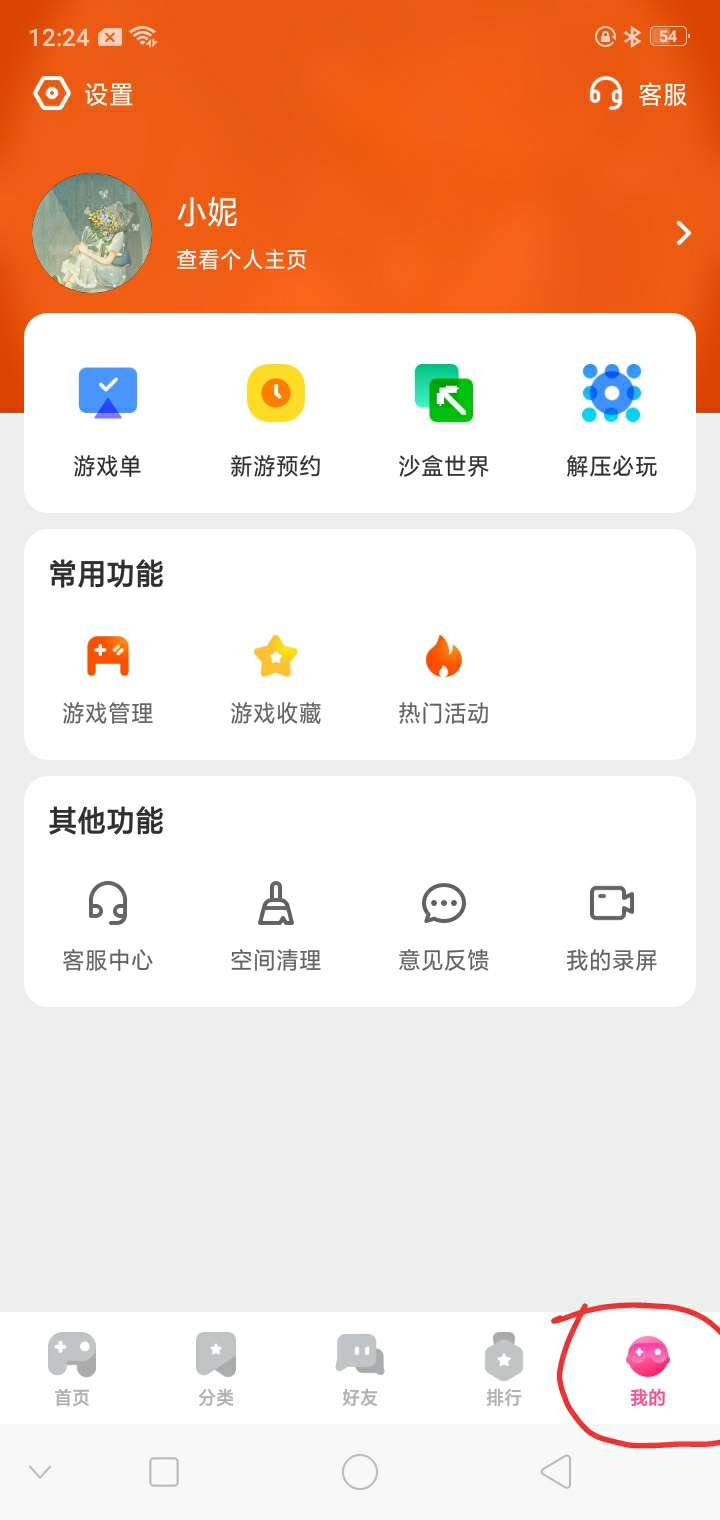Open 游戏单 game list

point(107,420)
